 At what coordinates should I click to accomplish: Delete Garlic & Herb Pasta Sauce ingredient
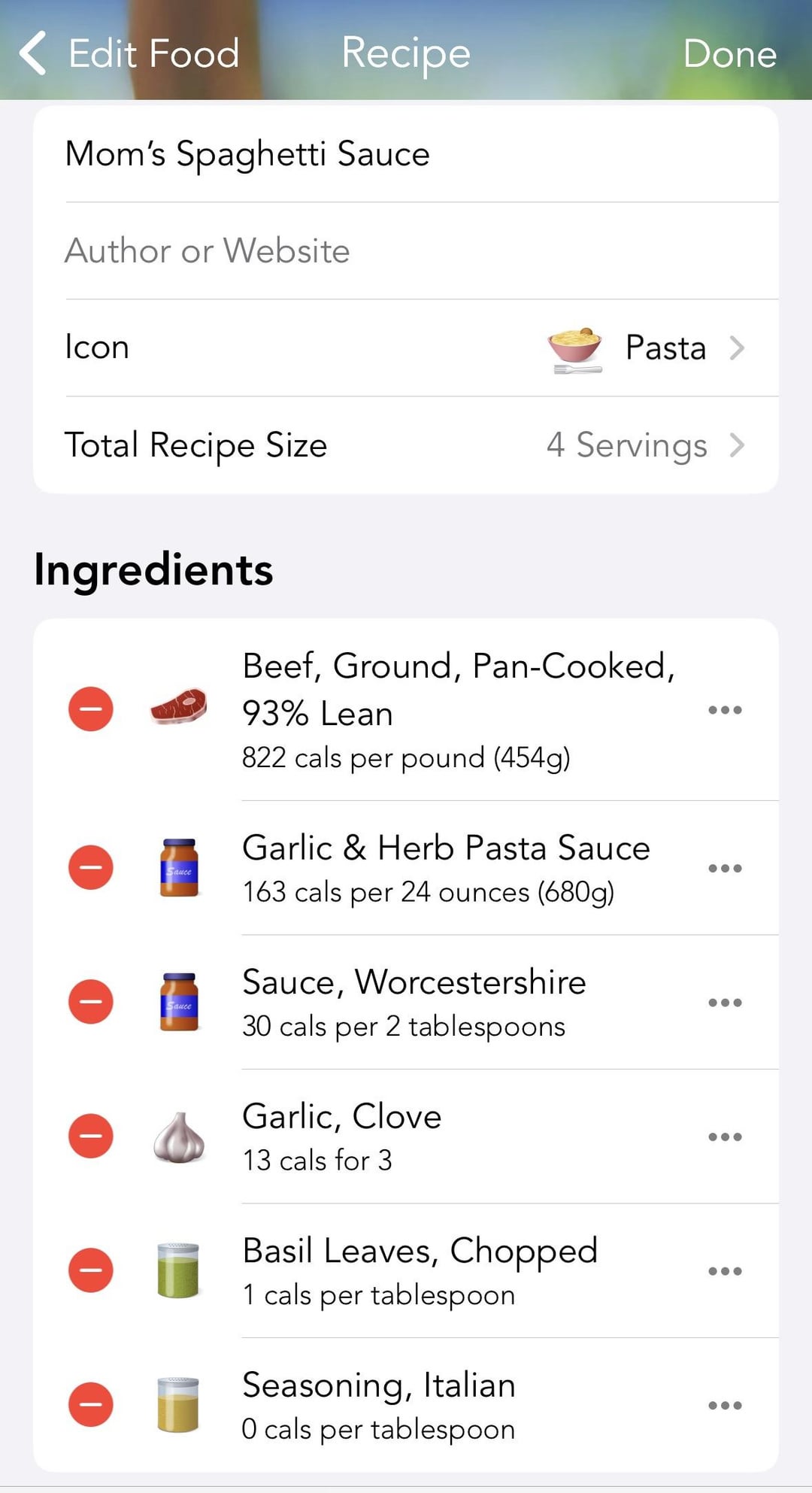click(91, 867)
